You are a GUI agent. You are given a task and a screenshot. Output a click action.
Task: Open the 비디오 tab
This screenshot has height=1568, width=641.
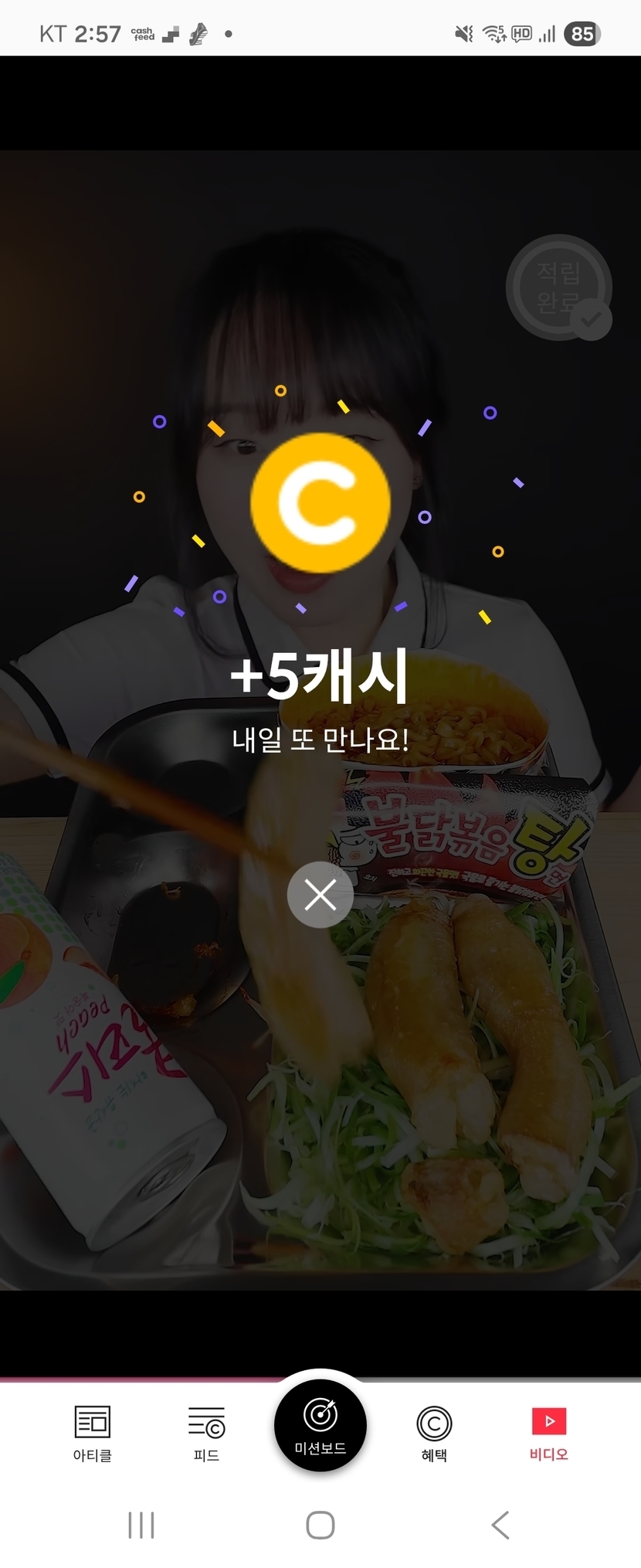click(548, 1434)
